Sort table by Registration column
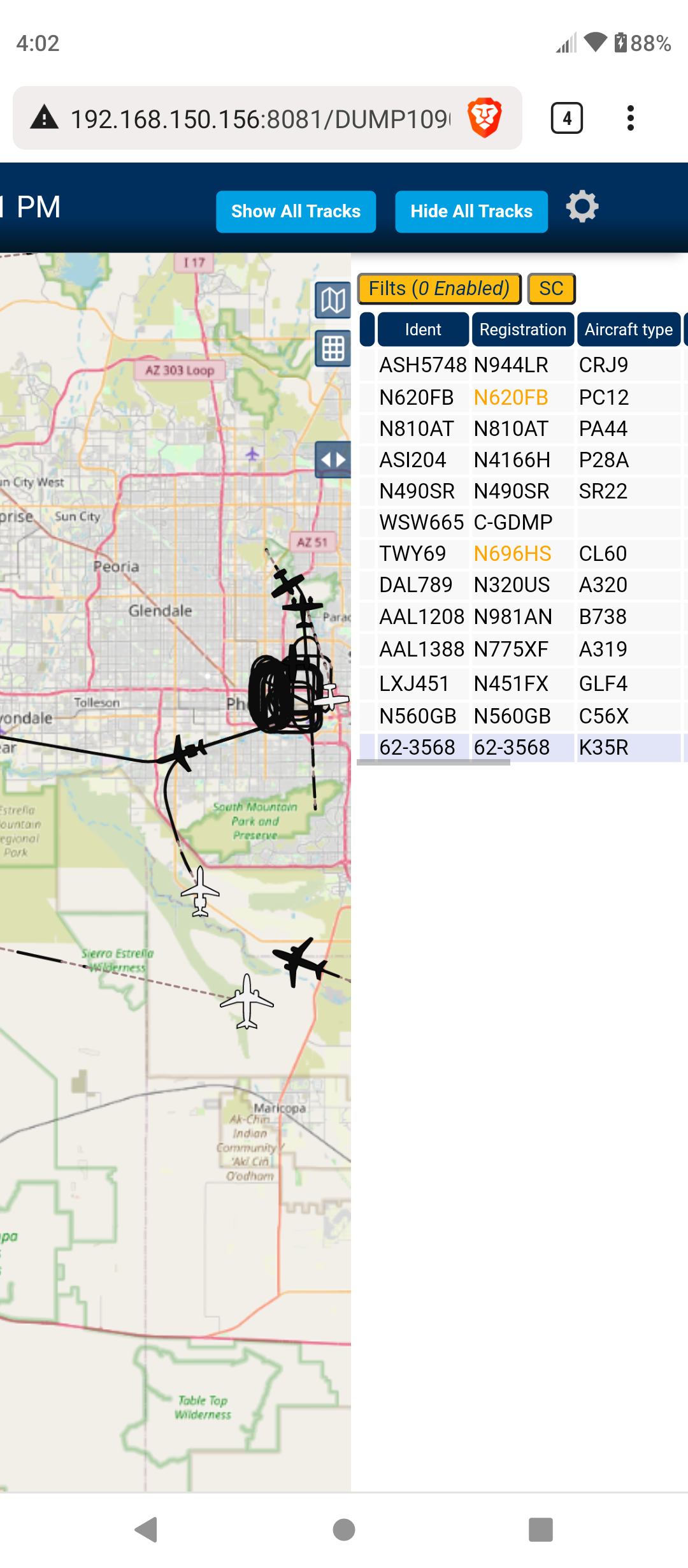Image resolution: width=688 pixels, height=1568 pixels. click(x=522, y=330)
